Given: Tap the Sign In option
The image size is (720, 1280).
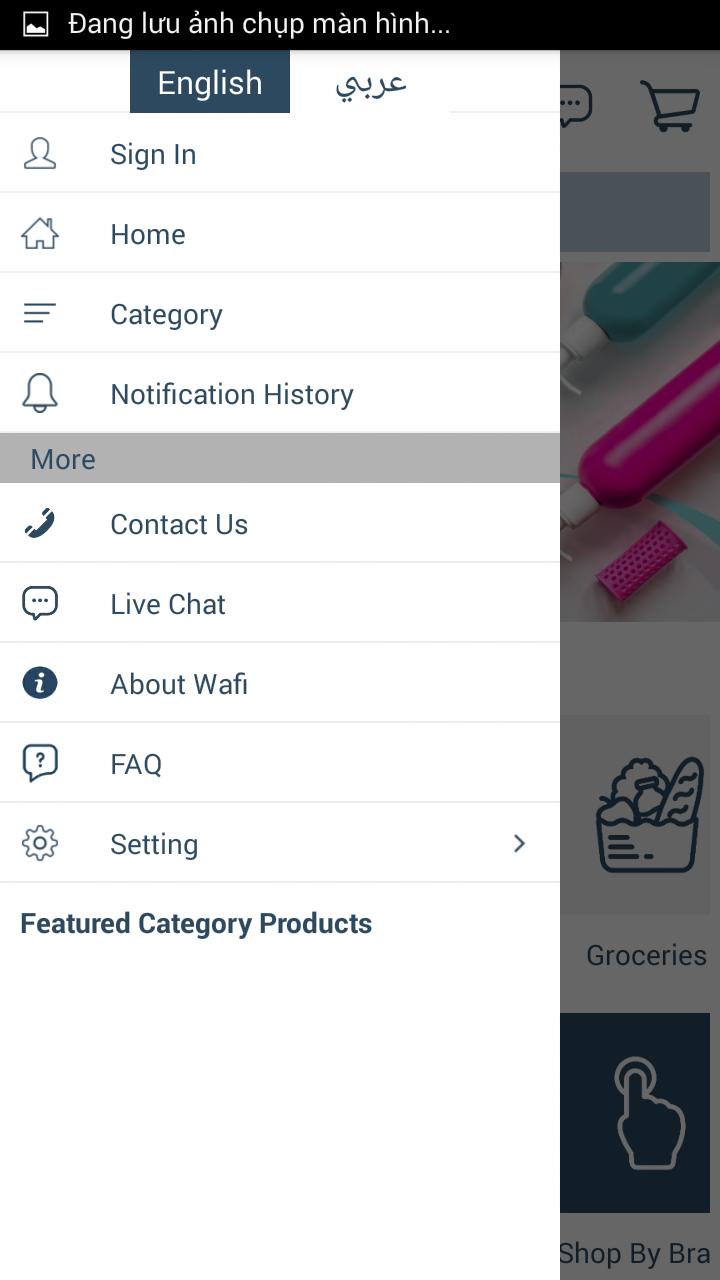Looking at the screenshot, I should pos(152,154).
